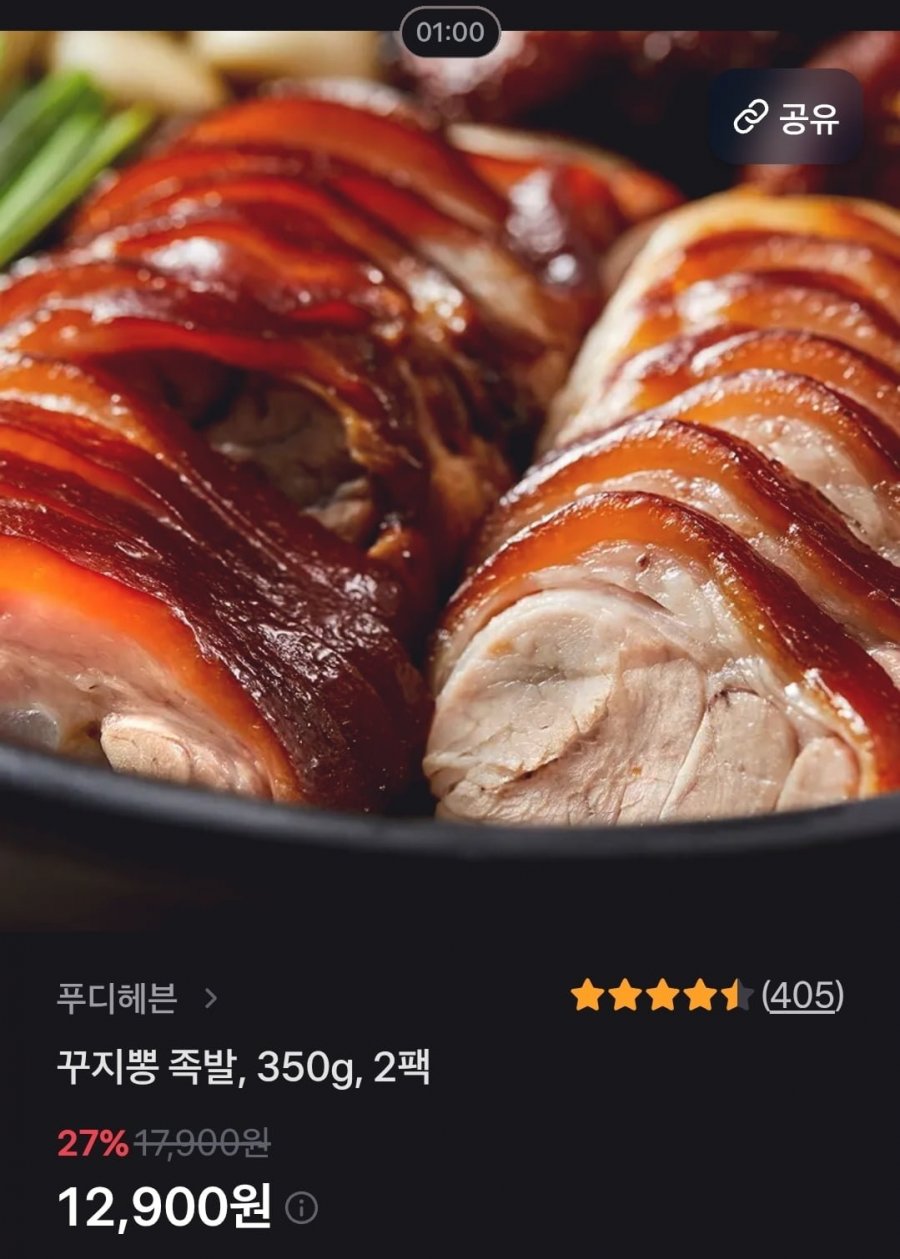View the 405 customer reviews
The height and width of the screenshot is (1259, 900).
[x=802, y=995]
